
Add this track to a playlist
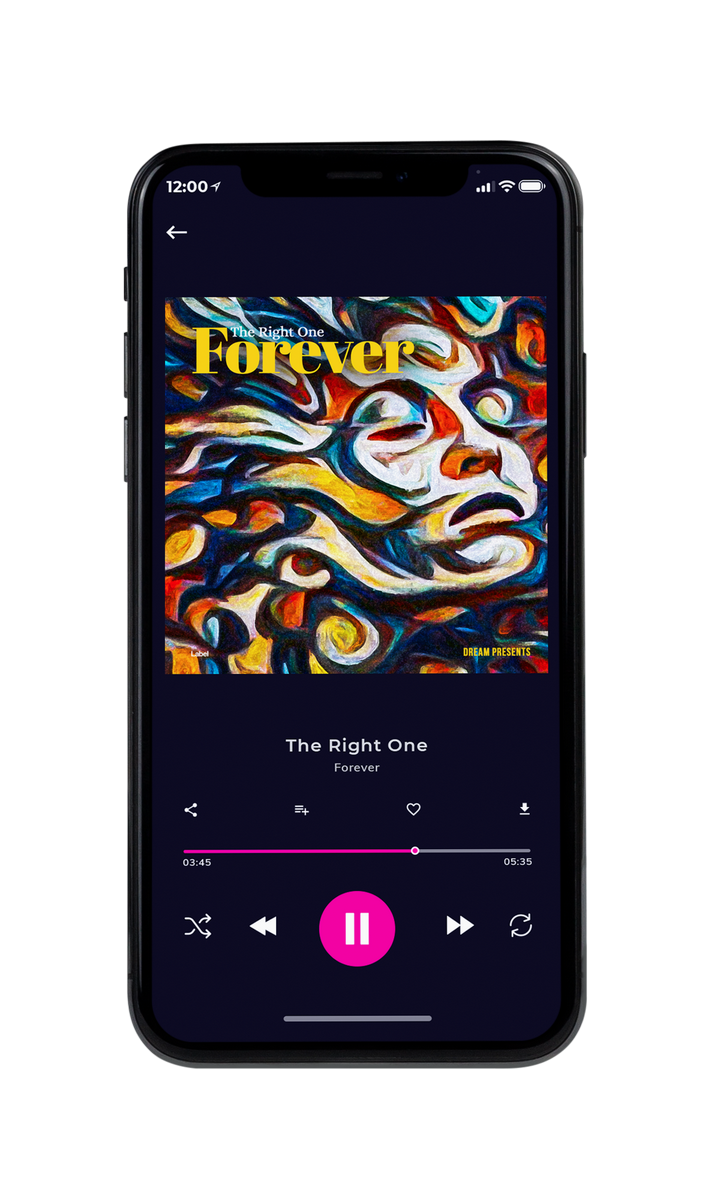click(301, 810)
